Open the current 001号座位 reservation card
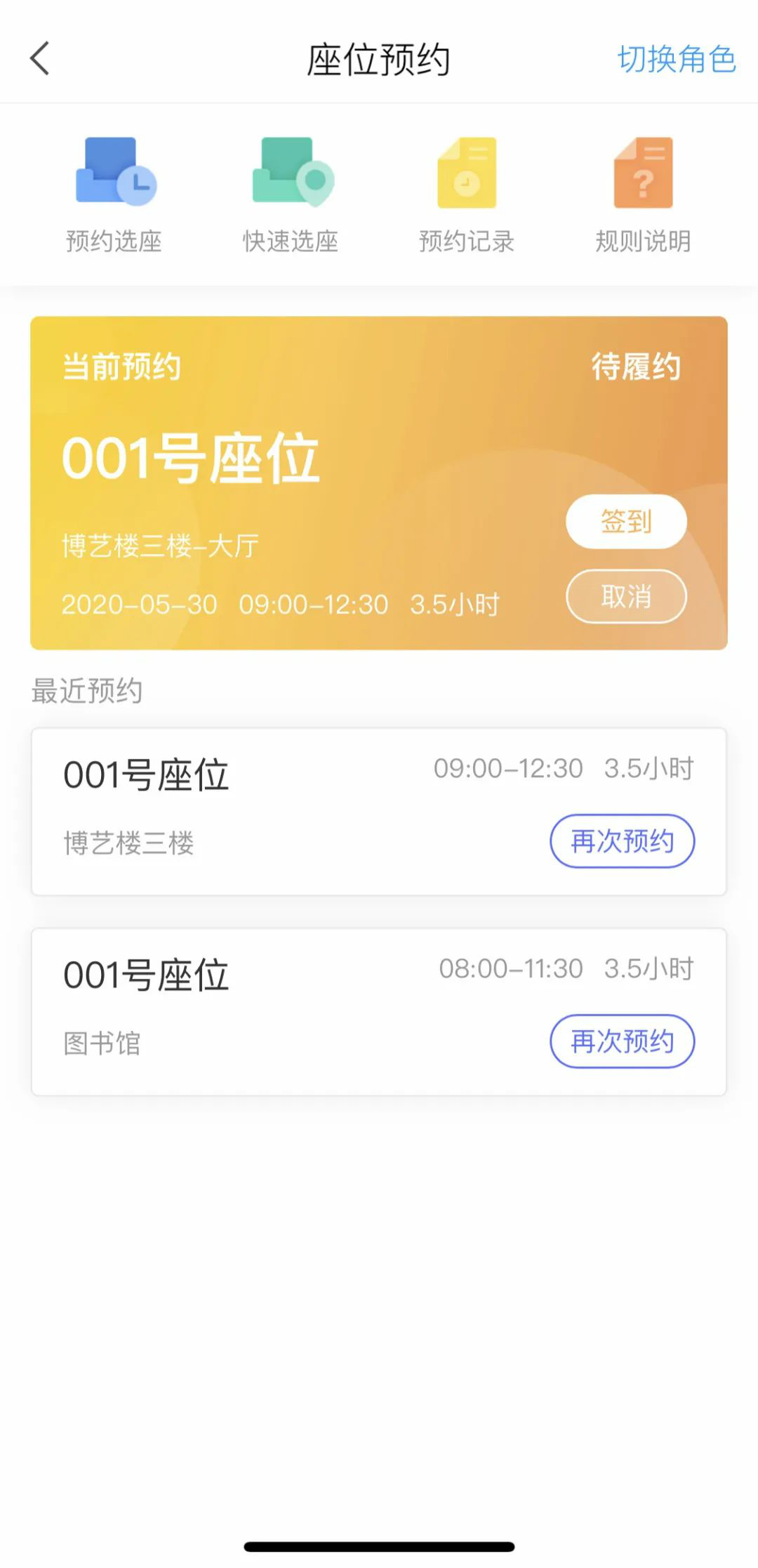Screen dimensions: 758x1568 click(379, 483)
